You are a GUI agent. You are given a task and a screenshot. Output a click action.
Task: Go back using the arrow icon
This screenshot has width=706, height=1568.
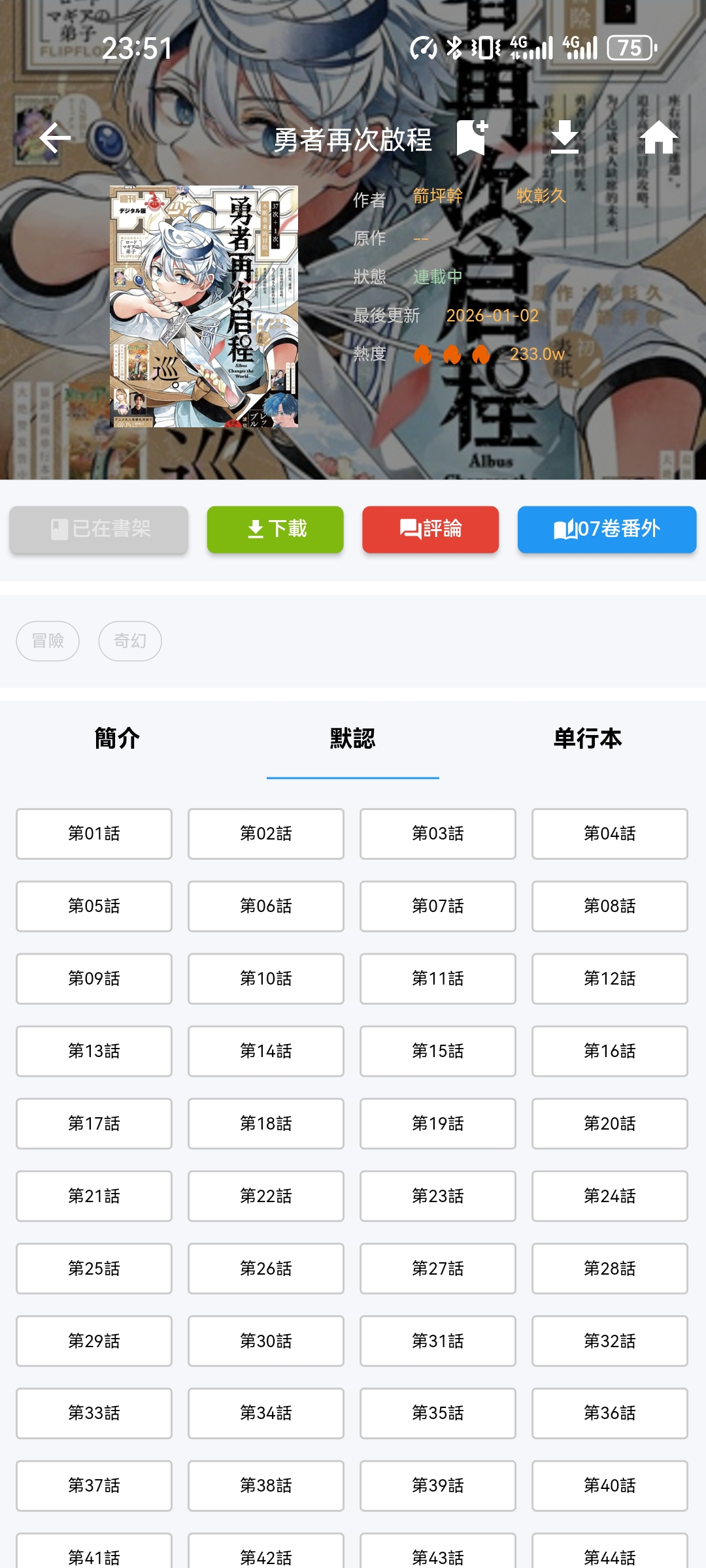55,138
